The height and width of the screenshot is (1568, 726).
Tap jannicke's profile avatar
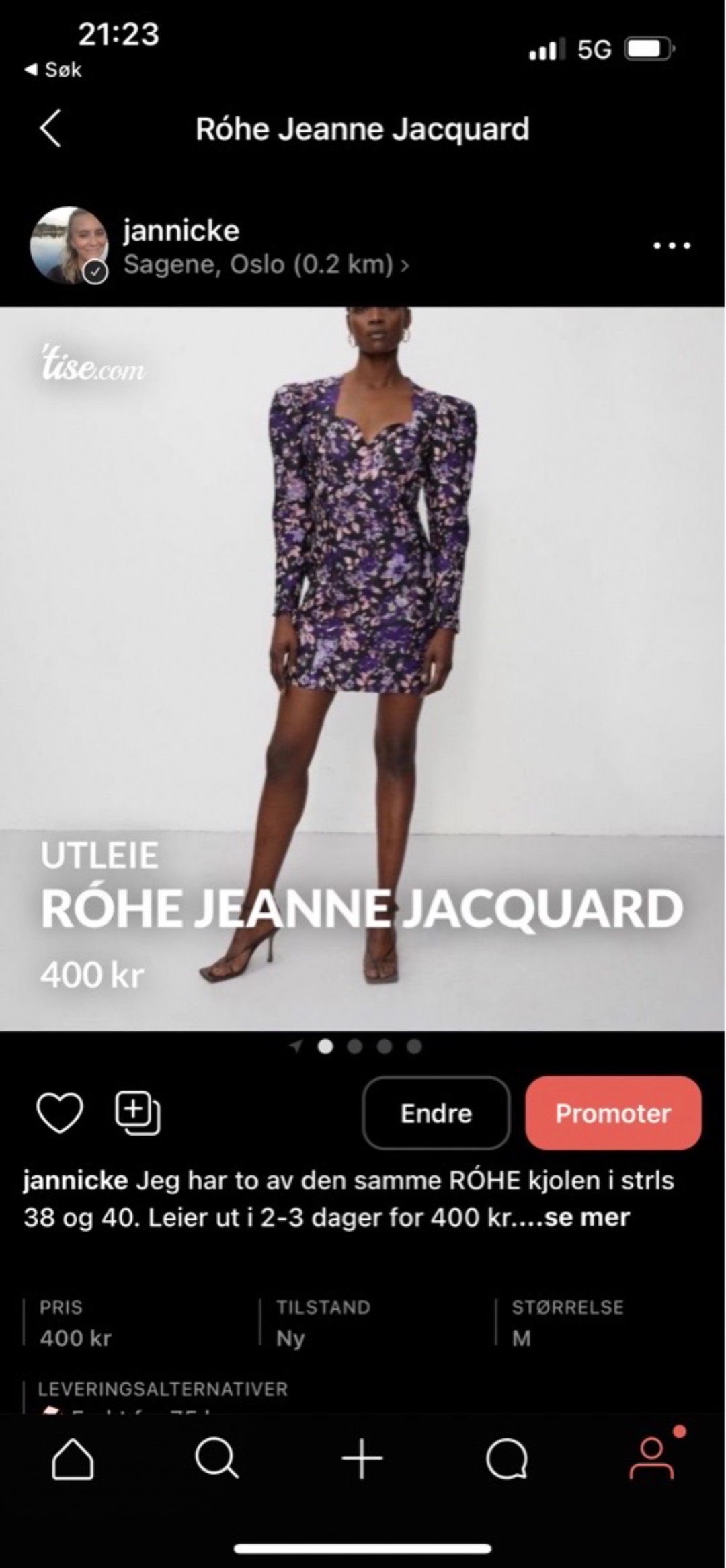tap(69, 244)
